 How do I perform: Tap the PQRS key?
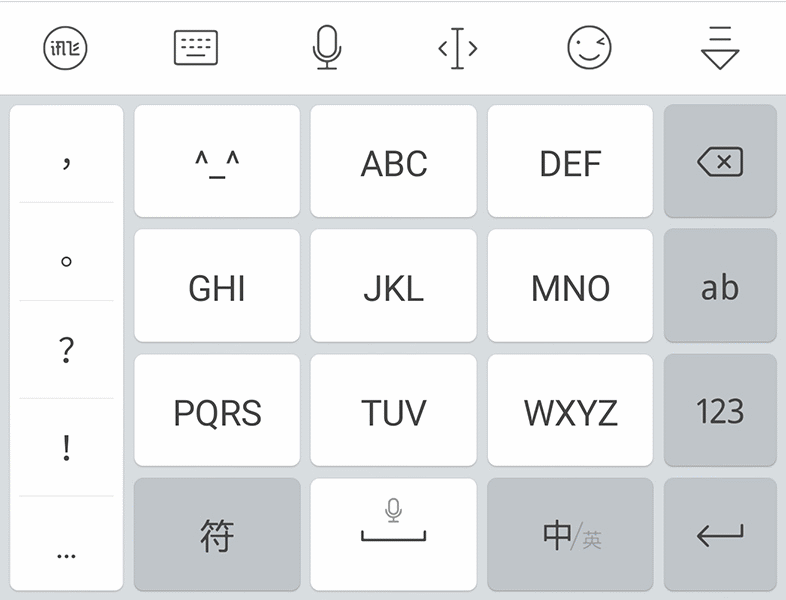(x=217, y=411)
